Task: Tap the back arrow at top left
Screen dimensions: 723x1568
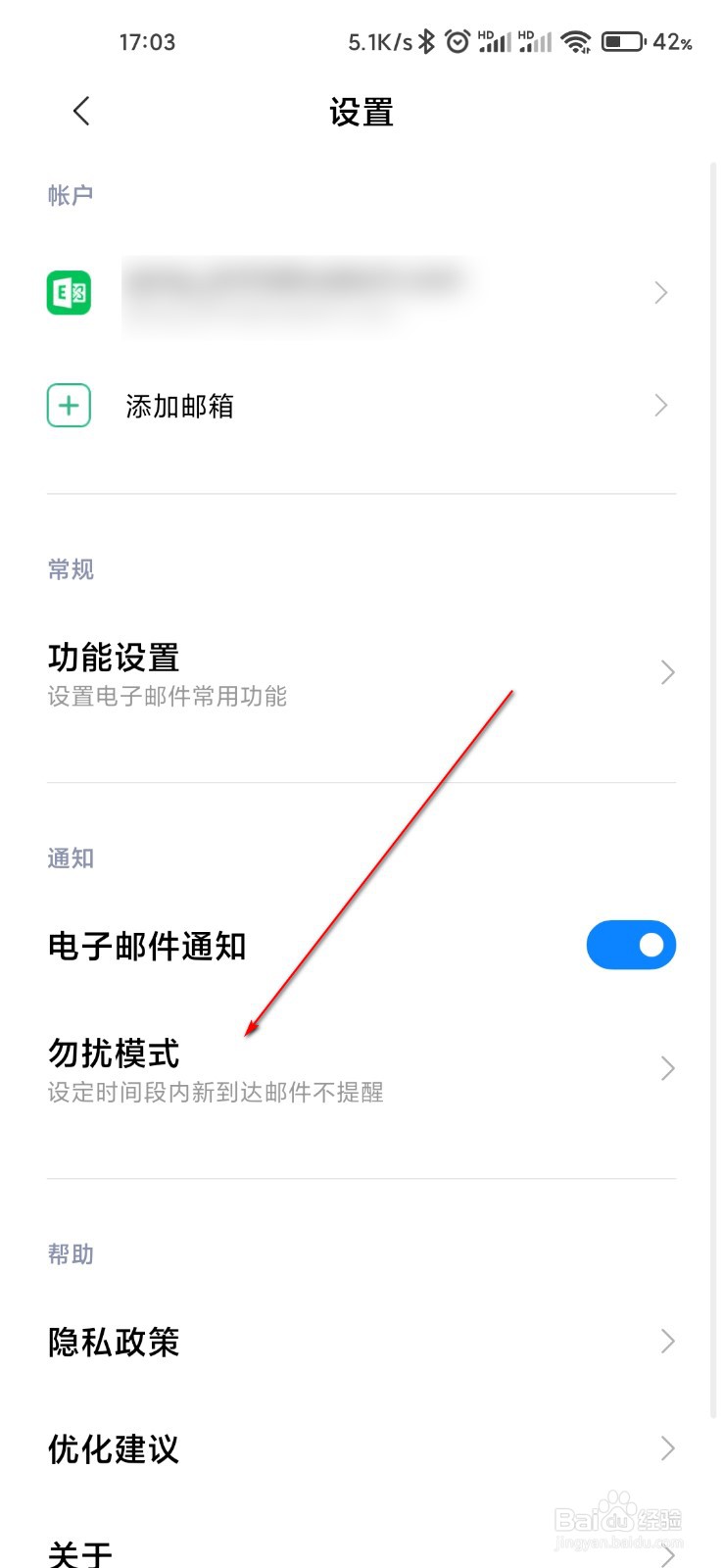Action: tap(81, 111)
